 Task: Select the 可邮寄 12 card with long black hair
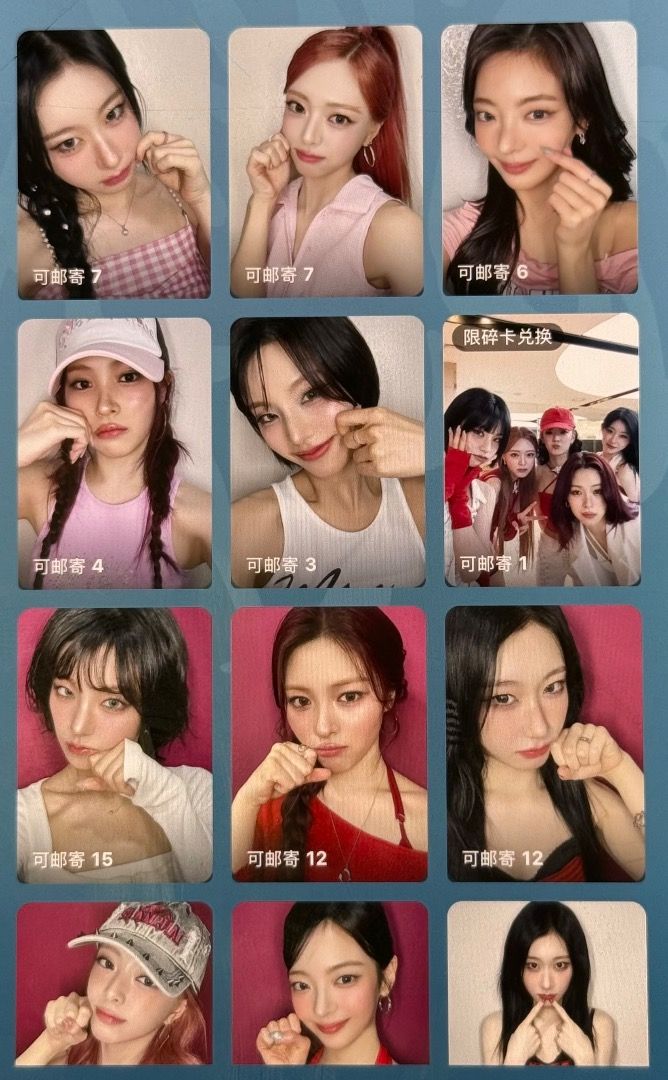point(544,743)
